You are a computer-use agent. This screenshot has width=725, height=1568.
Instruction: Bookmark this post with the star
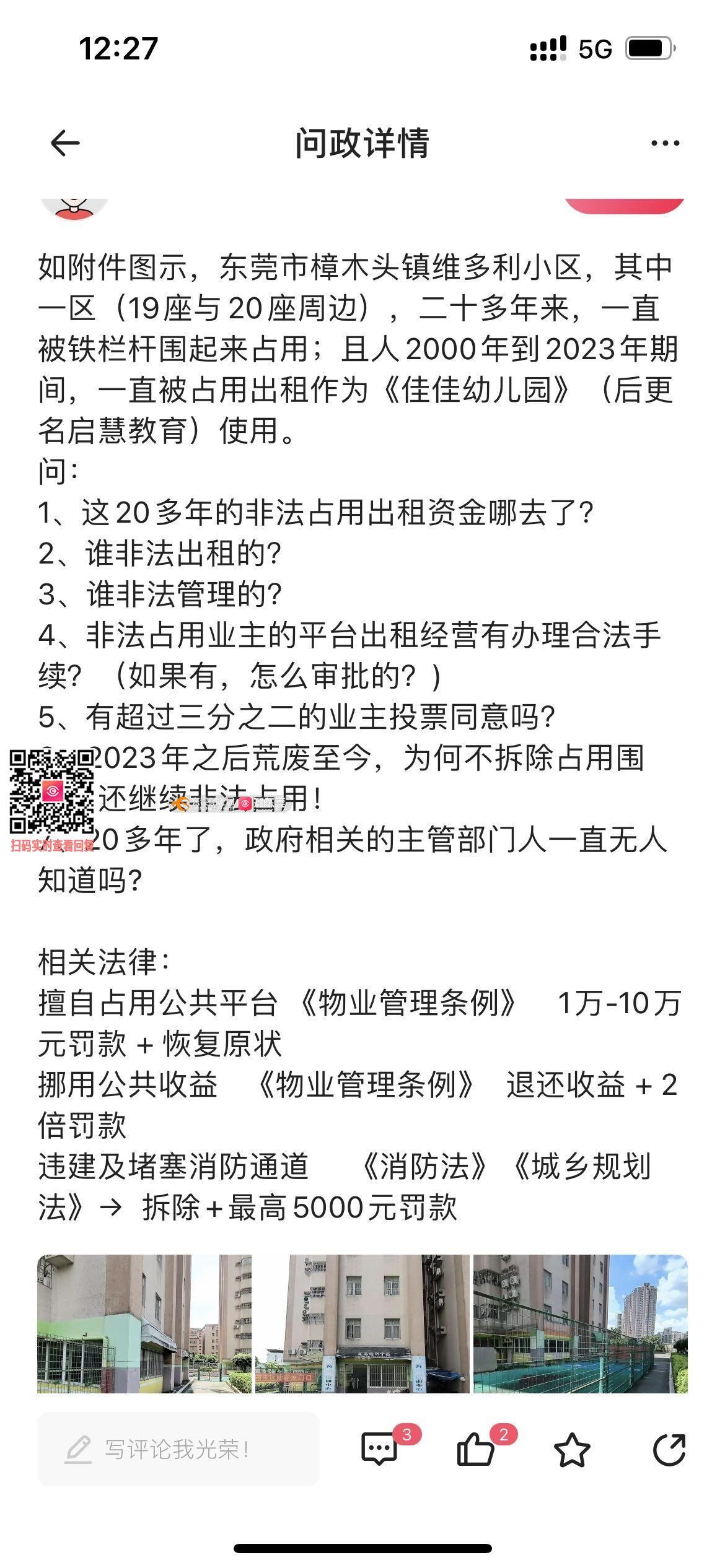(571, 1450)
